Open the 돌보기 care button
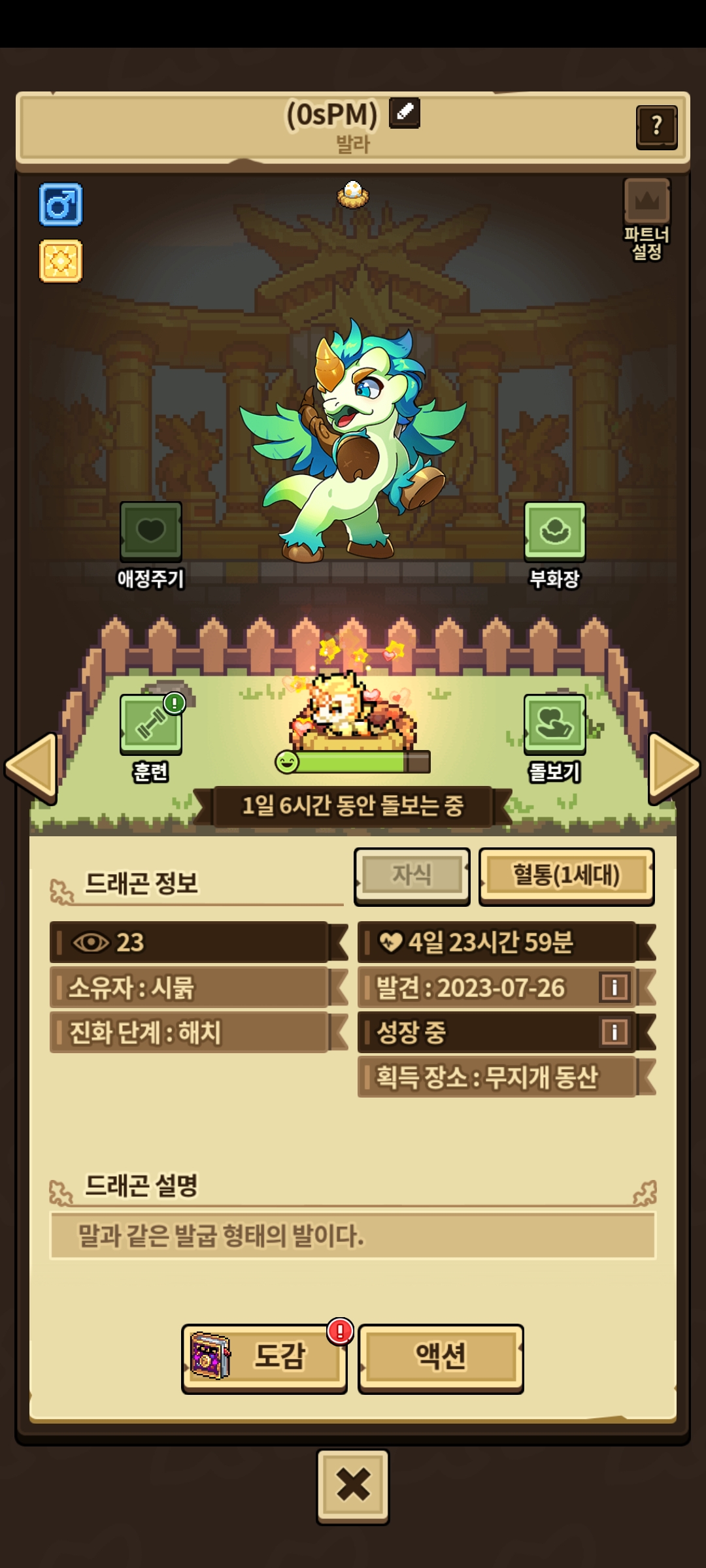 click(554, 725)
